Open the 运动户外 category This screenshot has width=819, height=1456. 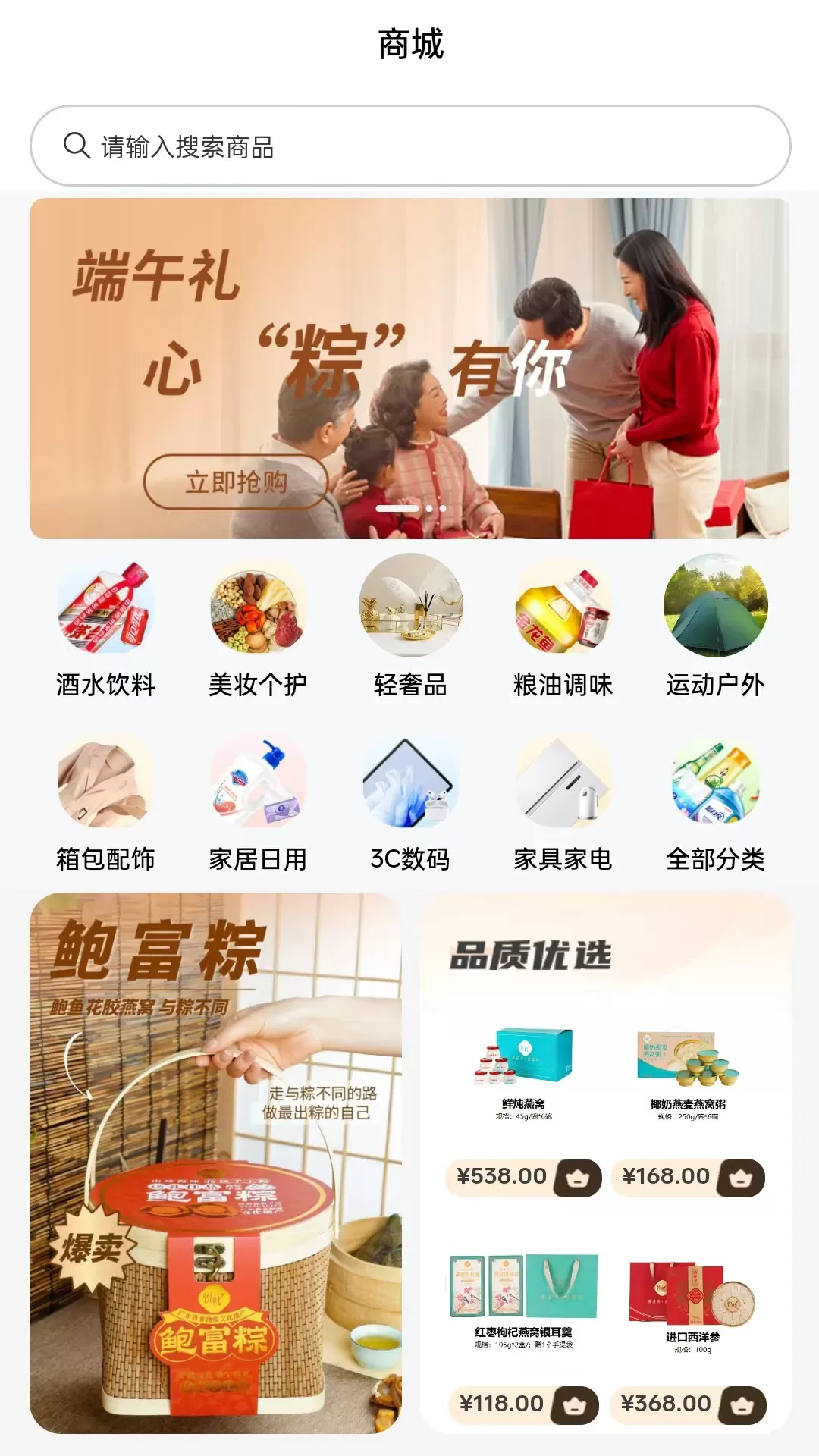point(715,629)
